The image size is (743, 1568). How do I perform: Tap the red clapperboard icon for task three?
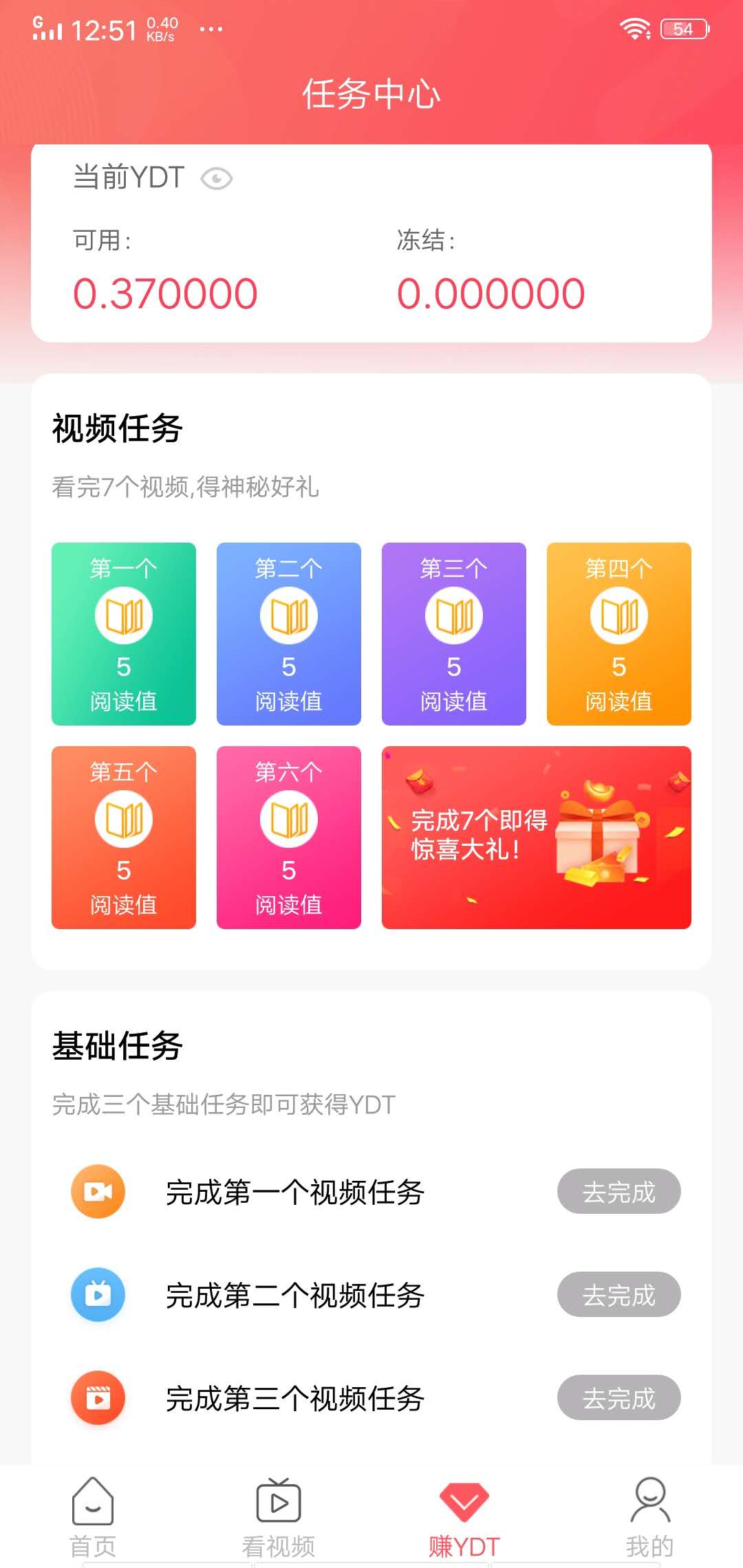click(x=97, y=1397)
